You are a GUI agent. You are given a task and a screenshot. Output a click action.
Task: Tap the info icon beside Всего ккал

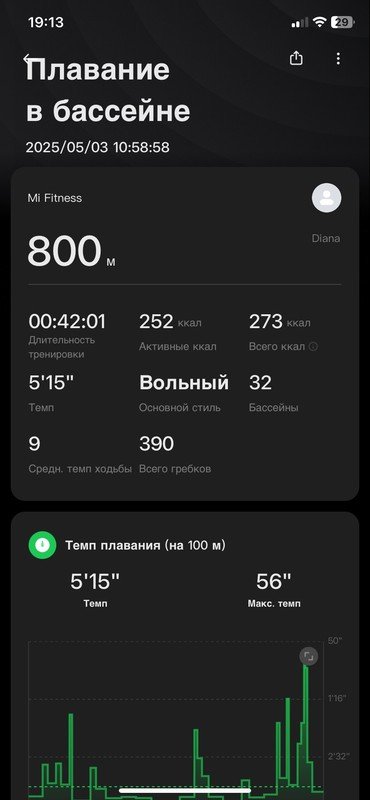tap(313, 347)
